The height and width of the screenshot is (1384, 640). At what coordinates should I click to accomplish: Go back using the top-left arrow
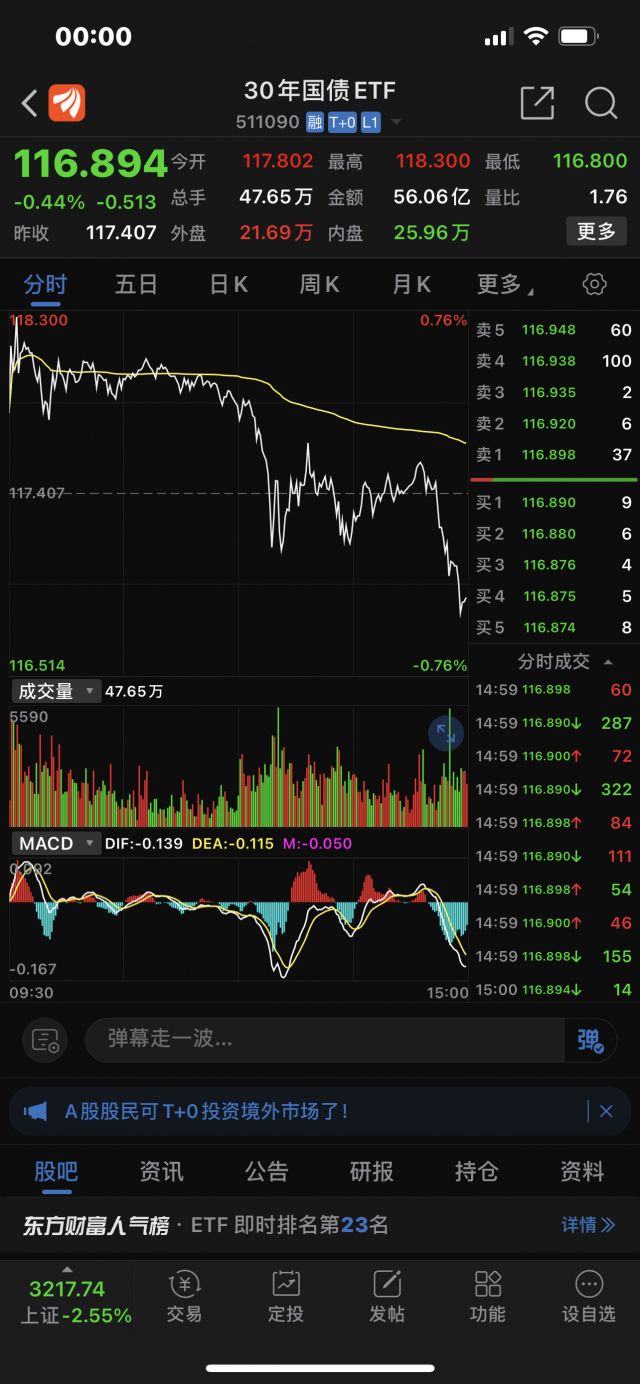[x=30, y=102]
